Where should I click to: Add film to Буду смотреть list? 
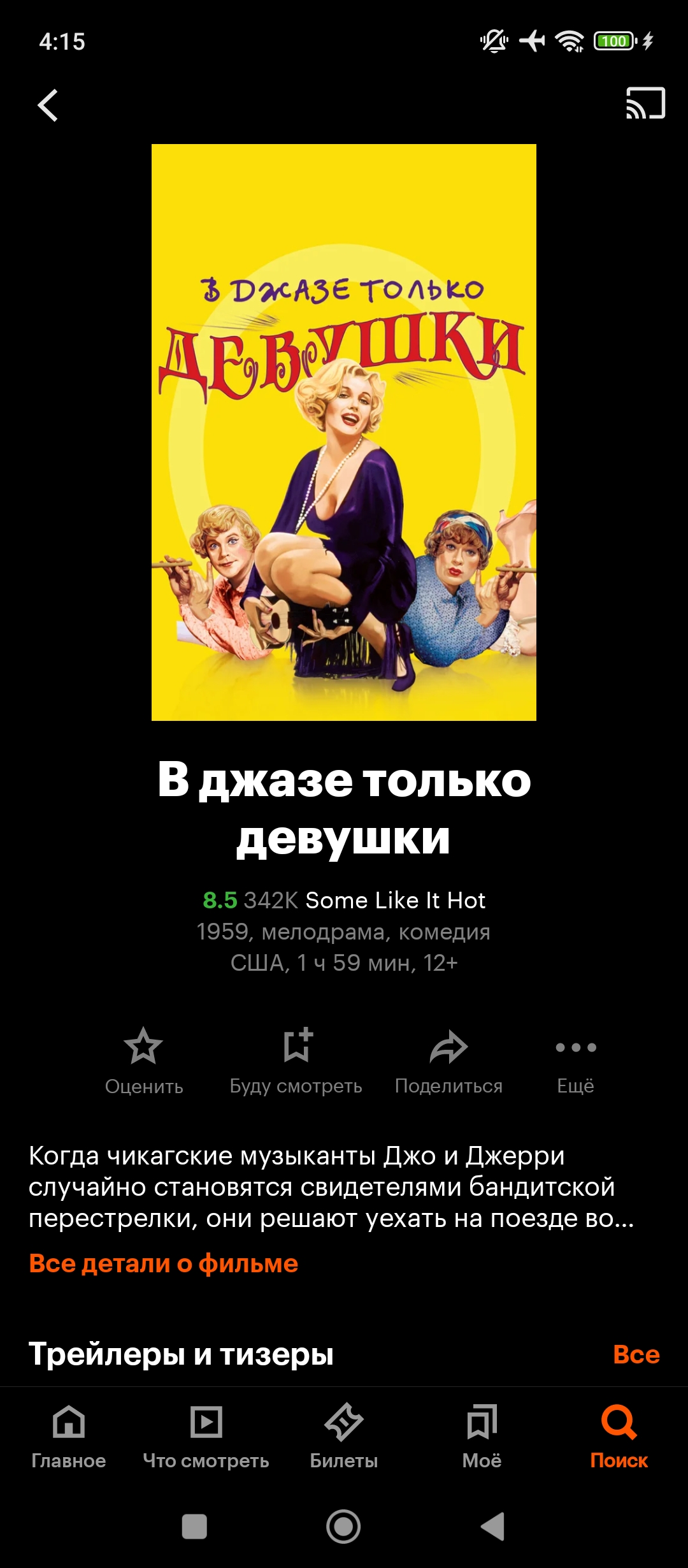tap(296, 1060)
